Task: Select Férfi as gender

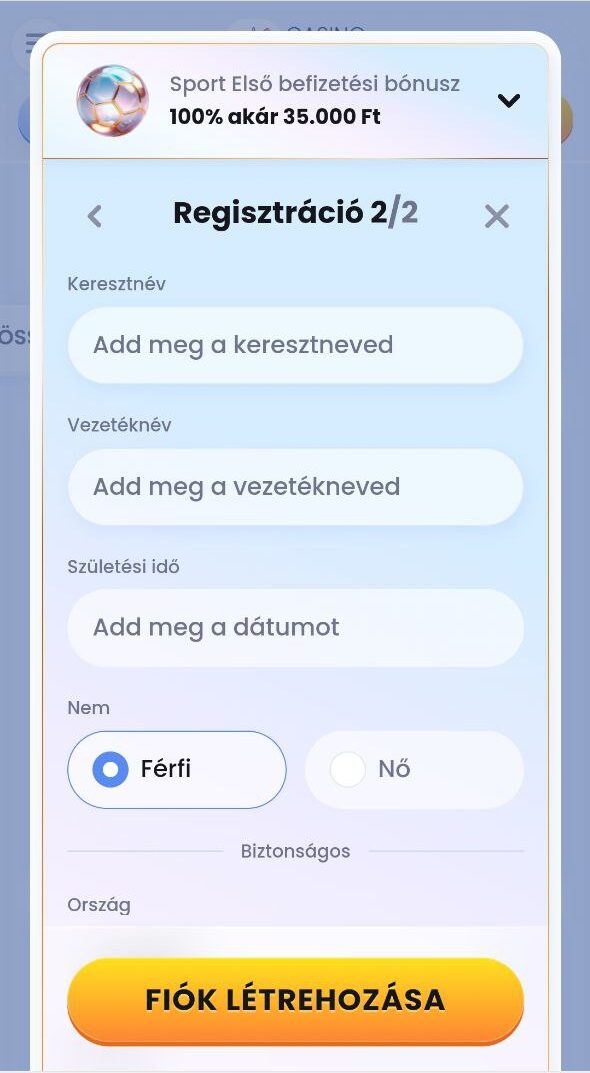Action: point(177,770)
